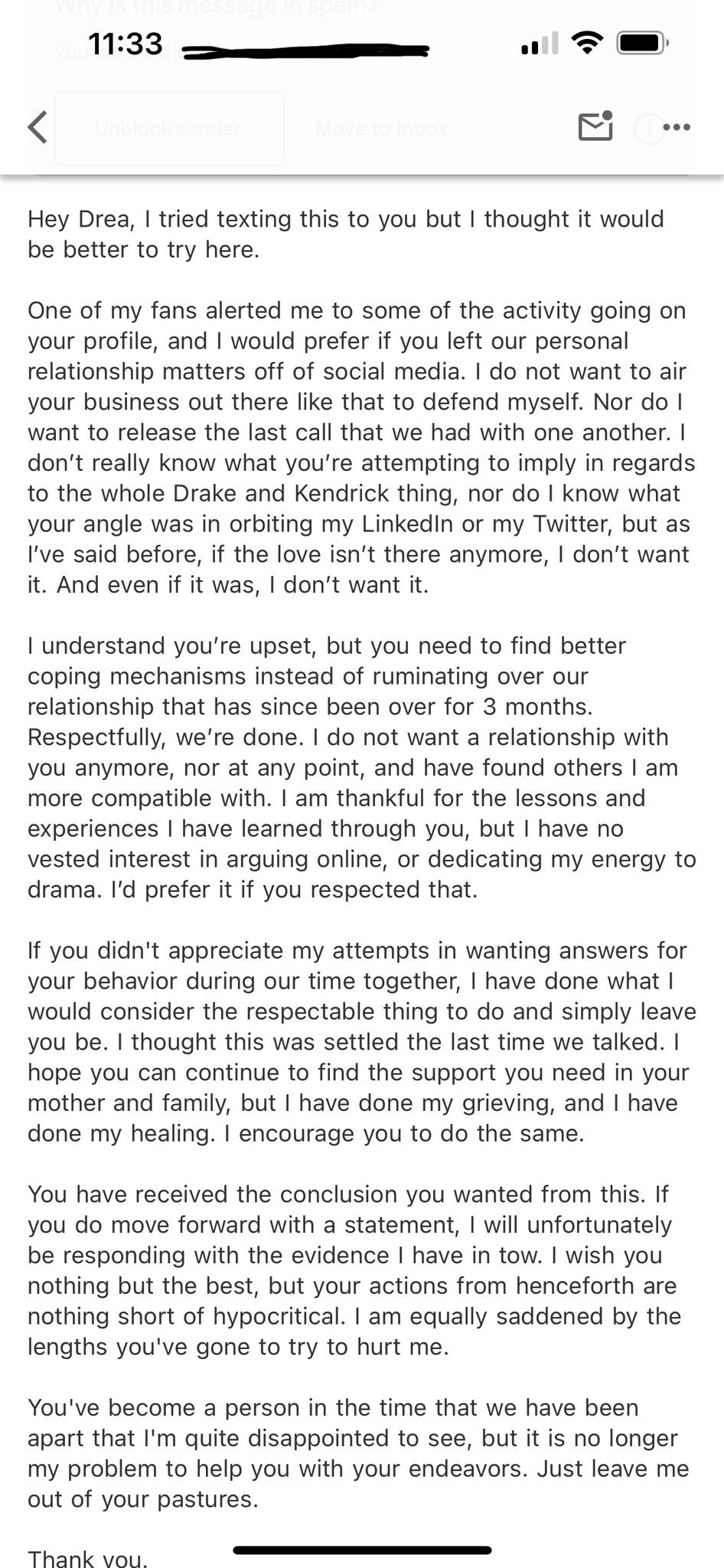Mark this email as unread

[x=595, y=126]
